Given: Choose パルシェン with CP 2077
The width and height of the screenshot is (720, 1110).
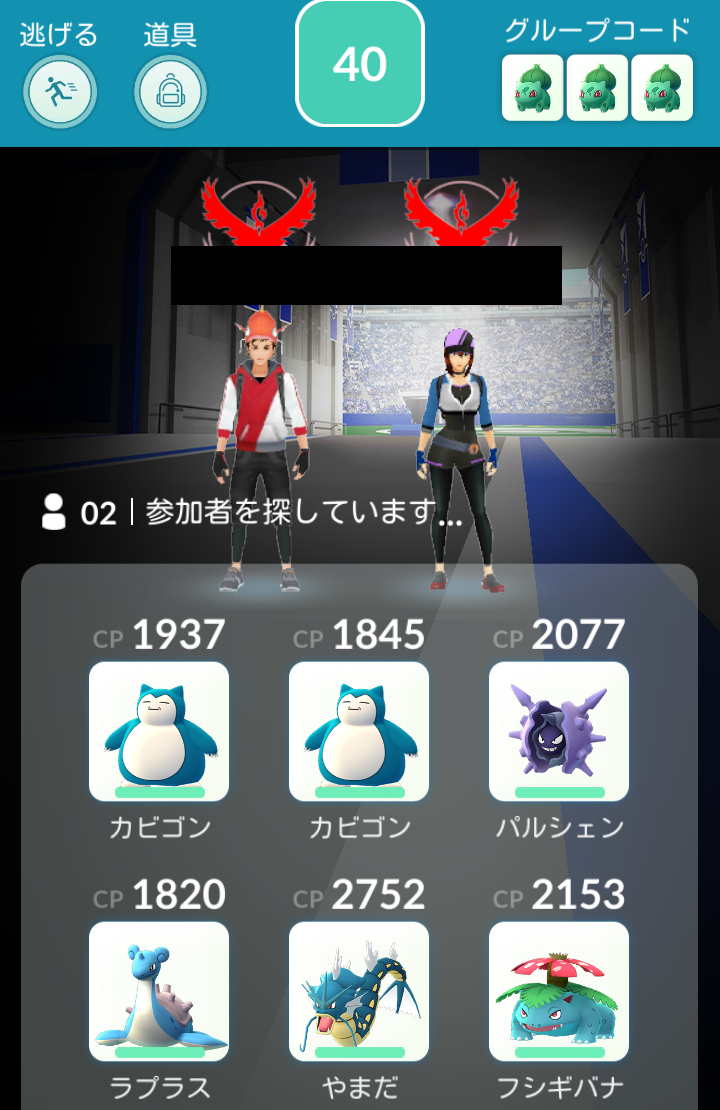Looking at the screenshot, I should pos(559,731).
